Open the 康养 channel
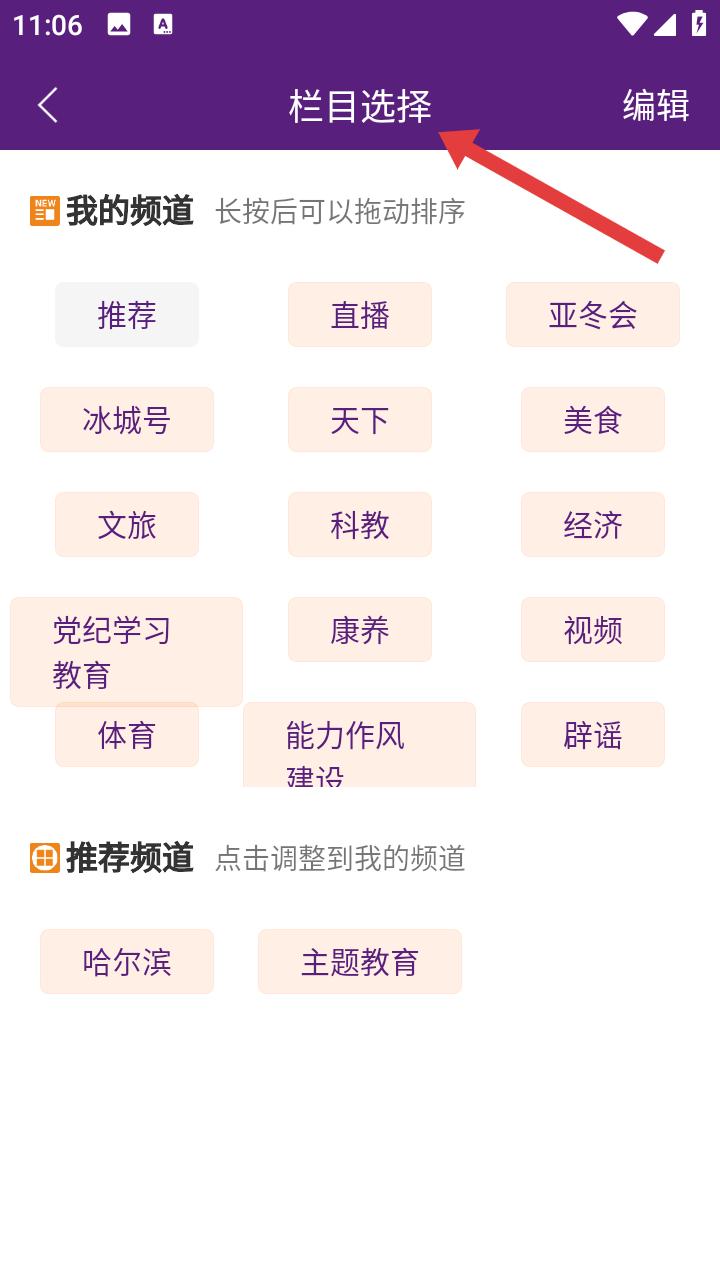This screenshot has height=1280, width=720. (360, 630)
